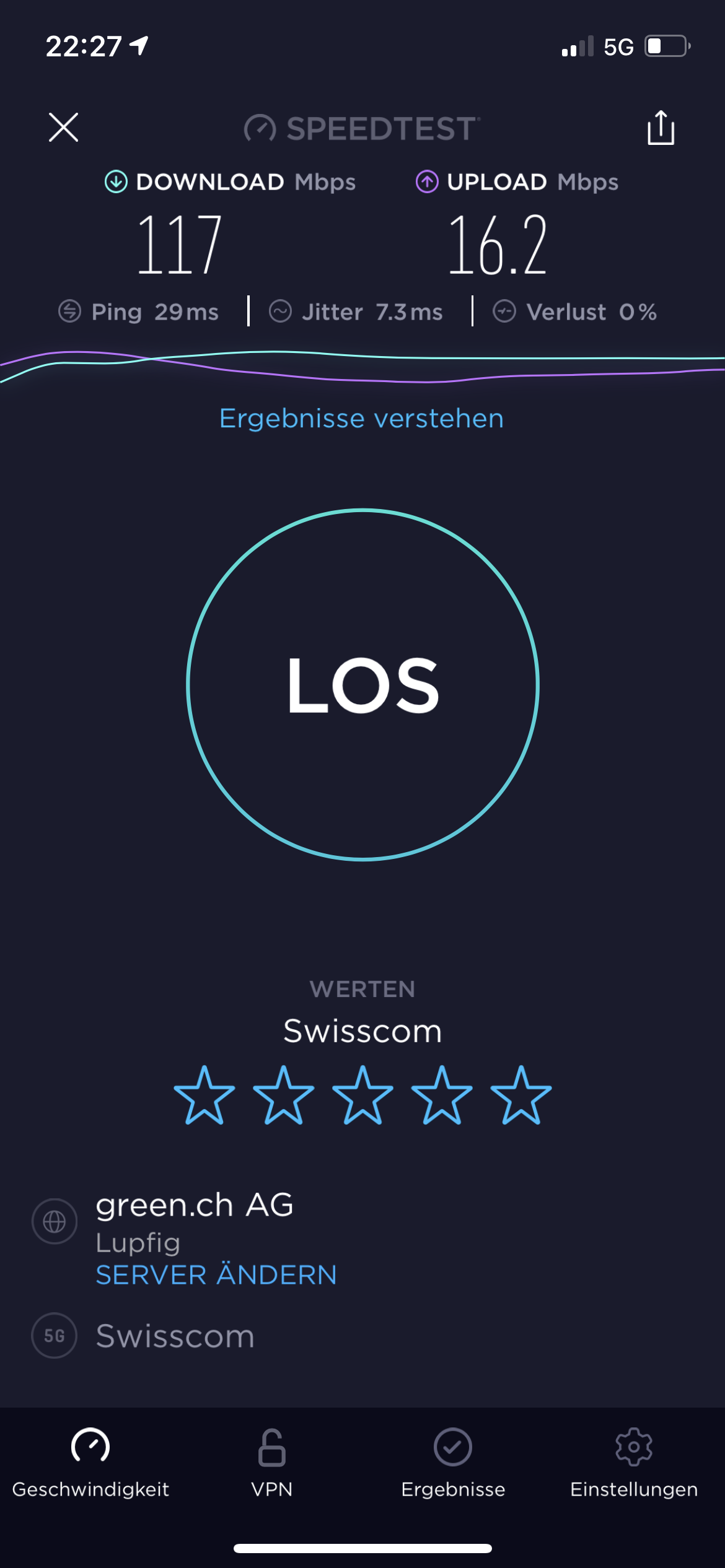This screenshot has width=725, height=1568.
Task: Open the VPN tab
Action: (271, 1462)
